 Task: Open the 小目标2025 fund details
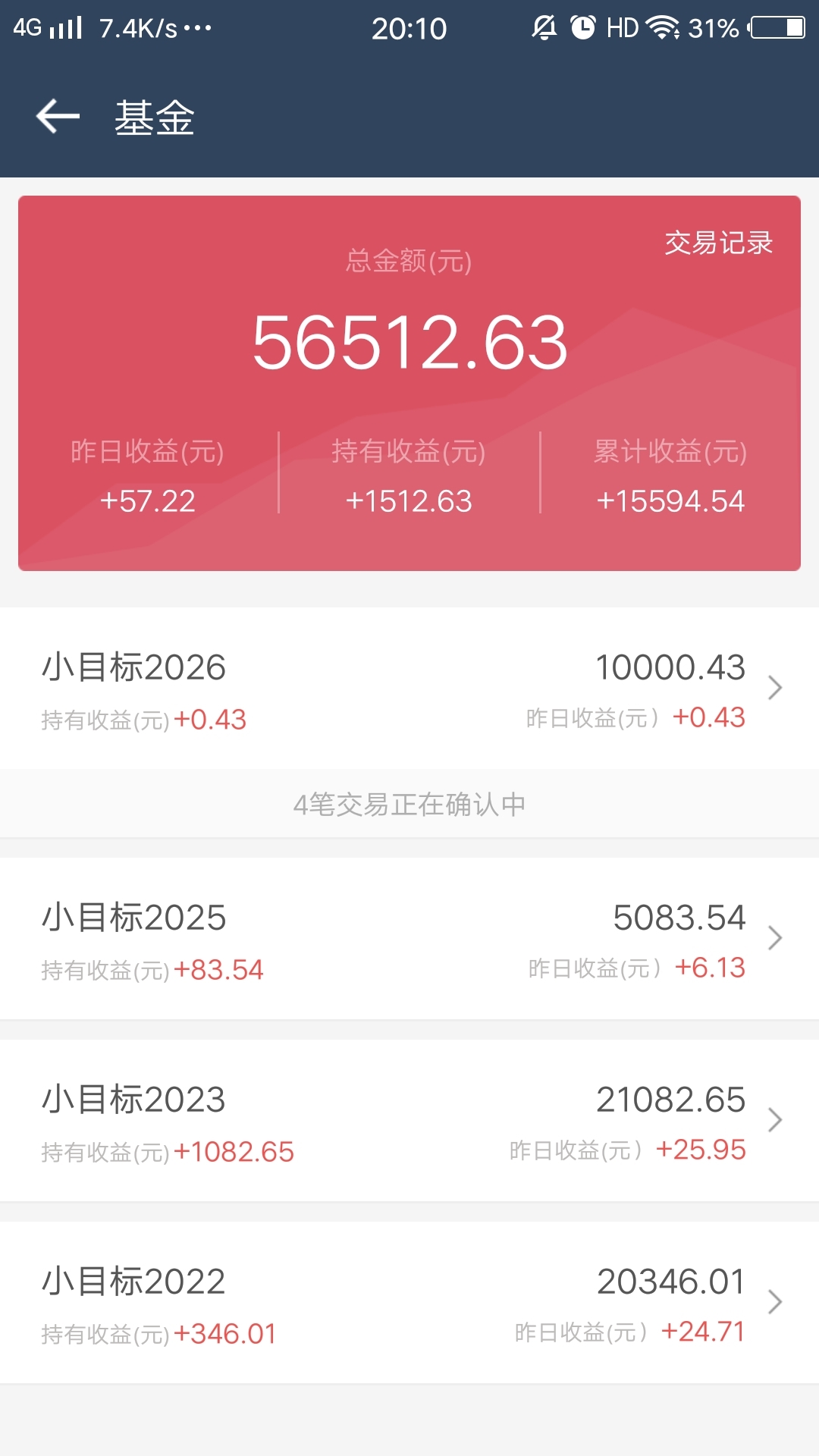(x=409, y=939)
